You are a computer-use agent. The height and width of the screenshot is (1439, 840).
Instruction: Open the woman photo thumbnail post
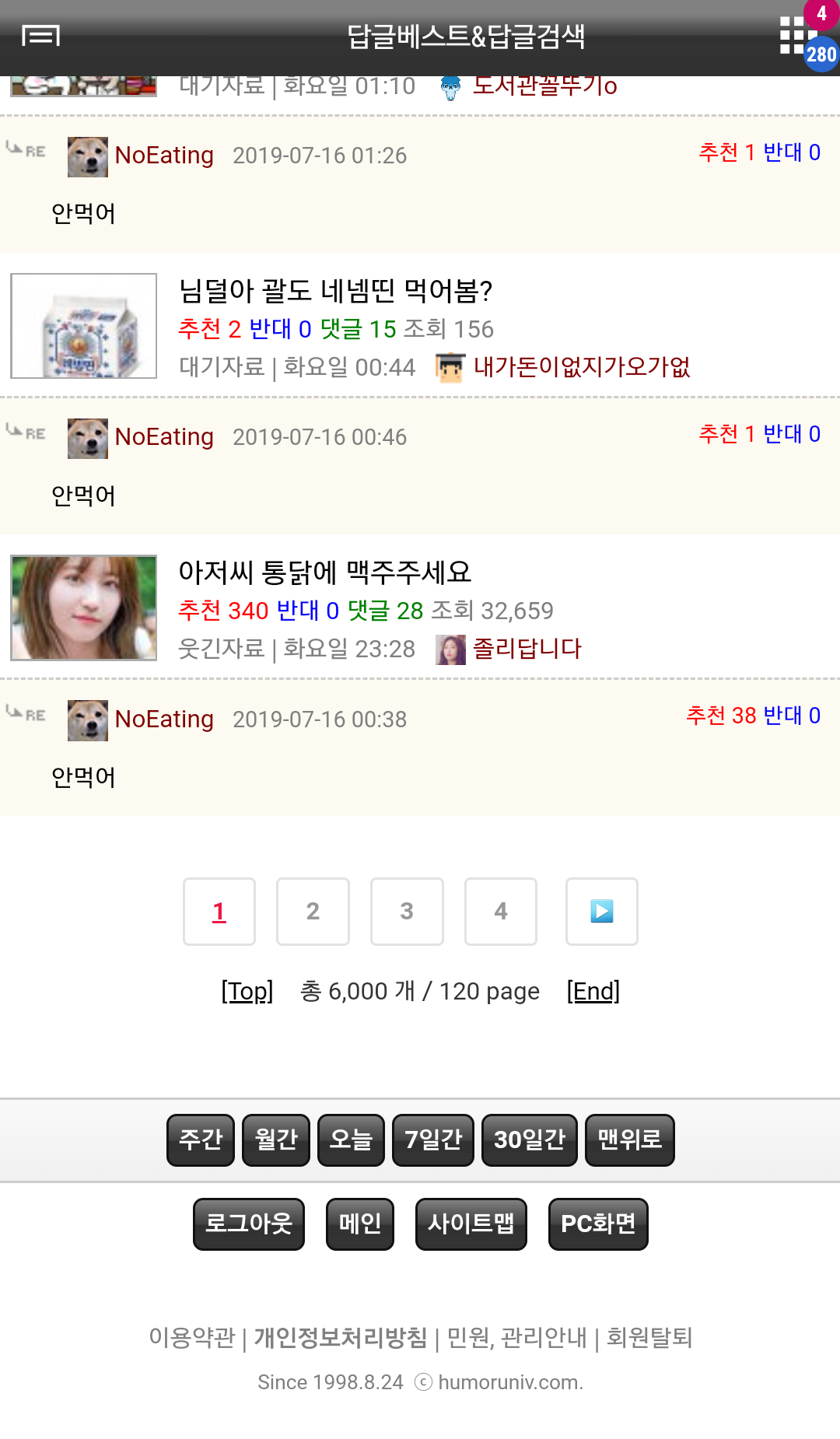click(x=83, y=607)
